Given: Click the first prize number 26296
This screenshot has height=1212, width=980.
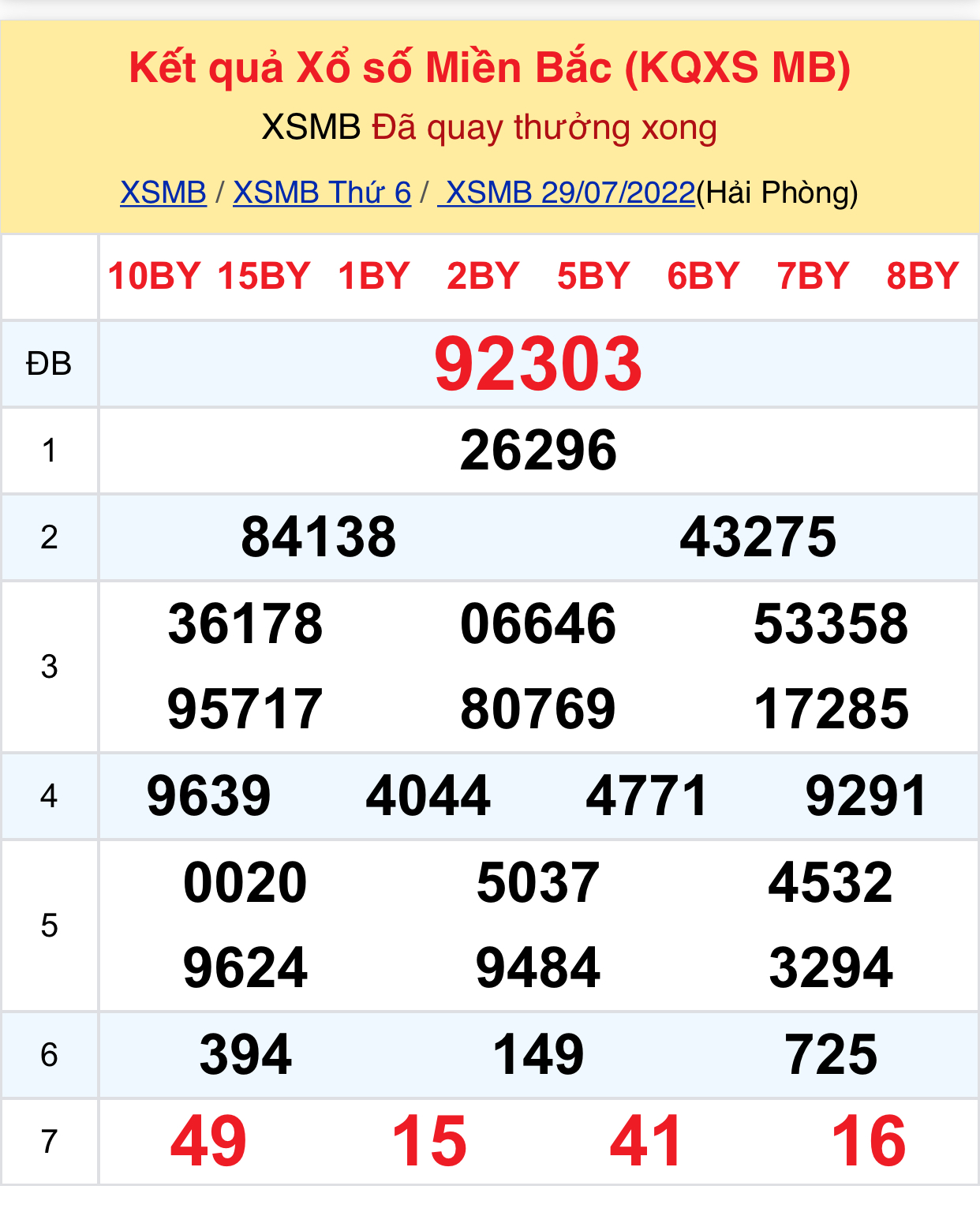Looking at the screenshot, I should pyautogui.click(x=539, y=451).
